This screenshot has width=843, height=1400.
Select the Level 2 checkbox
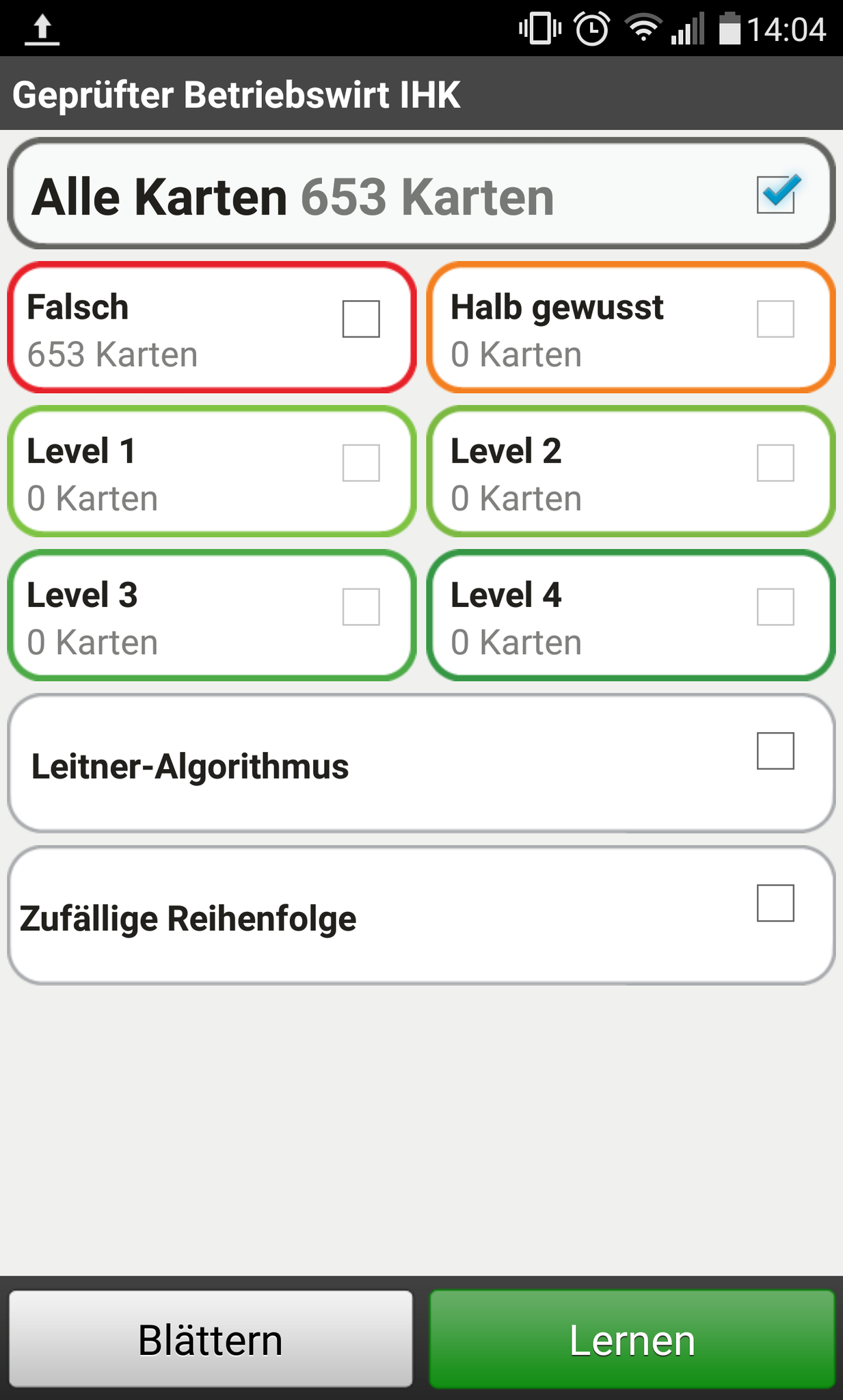(775, 463)
